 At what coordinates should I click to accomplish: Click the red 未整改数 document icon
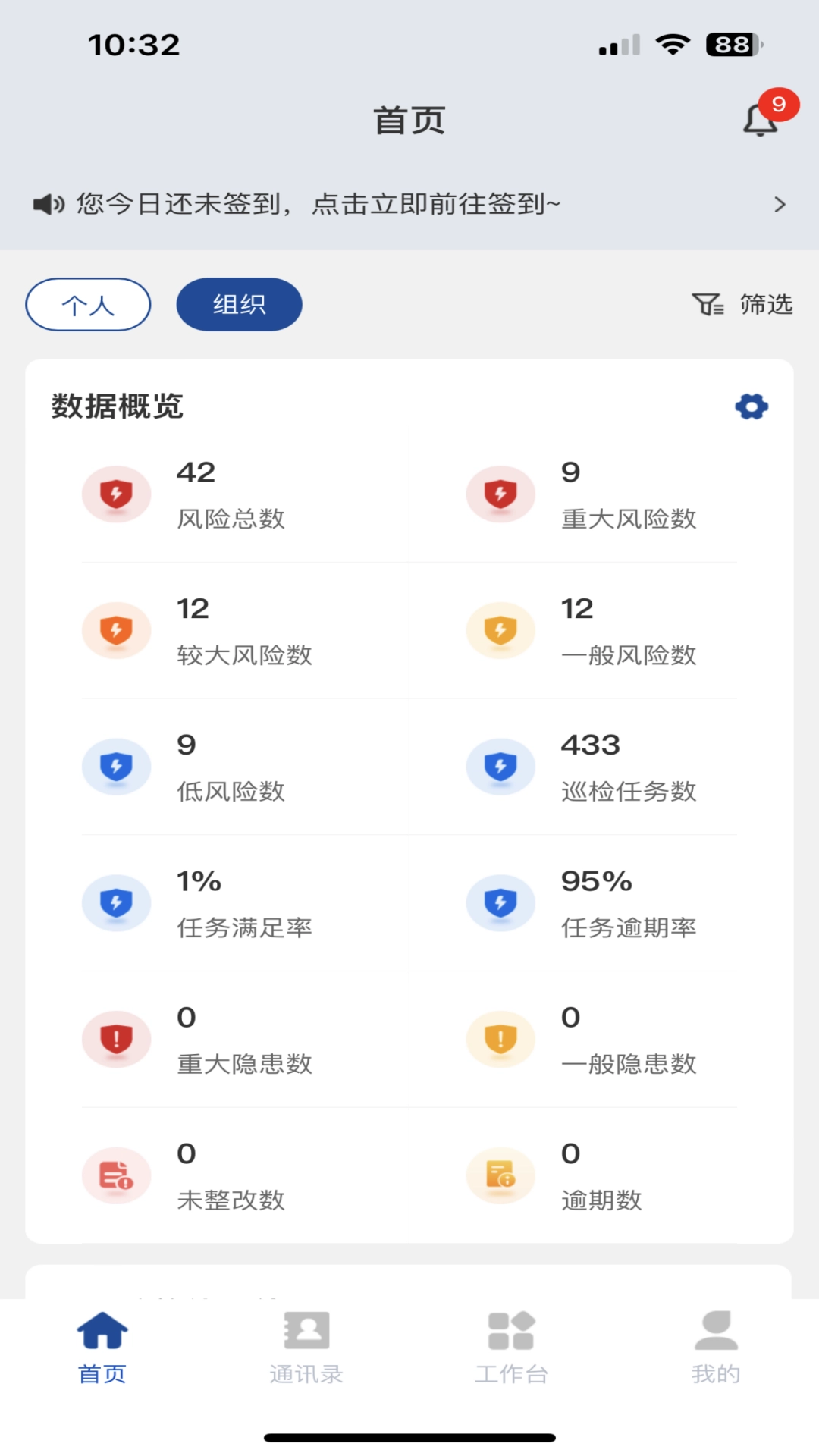click(116, 1176)
